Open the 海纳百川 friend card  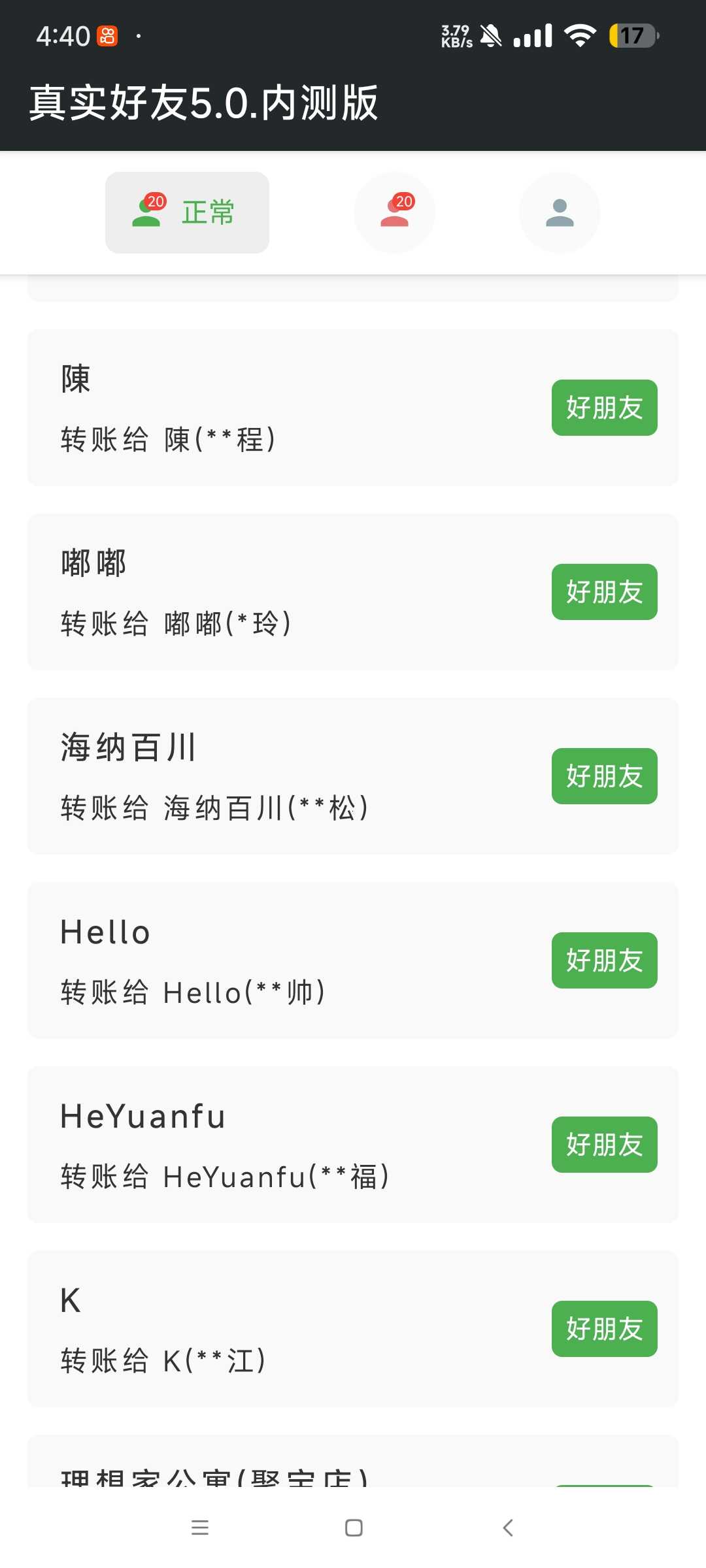(x=353, y=776)
